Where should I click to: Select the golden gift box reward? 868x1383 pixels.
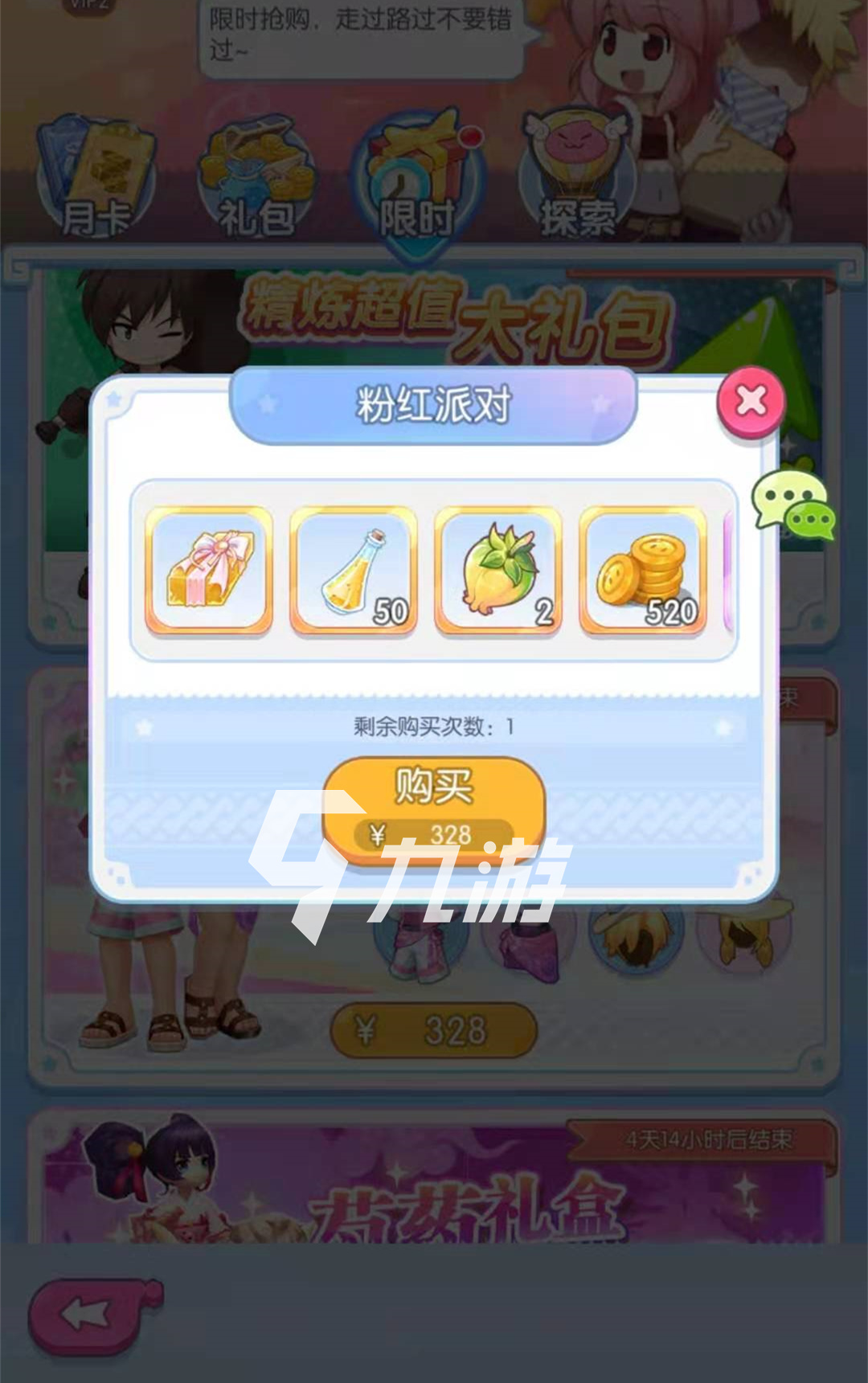coord(209,570)
